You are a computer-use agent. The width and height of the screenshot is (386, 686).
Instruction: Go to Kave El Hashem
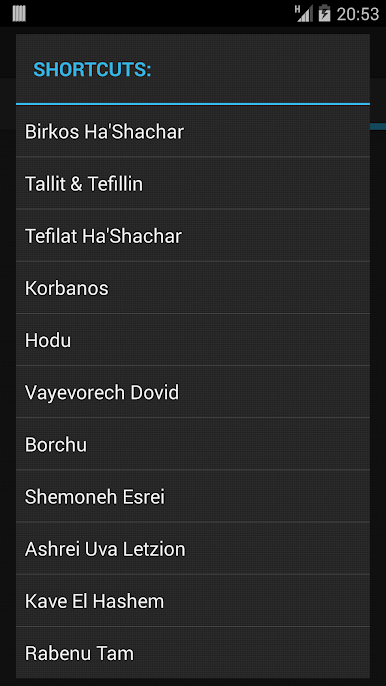point(193,600)
